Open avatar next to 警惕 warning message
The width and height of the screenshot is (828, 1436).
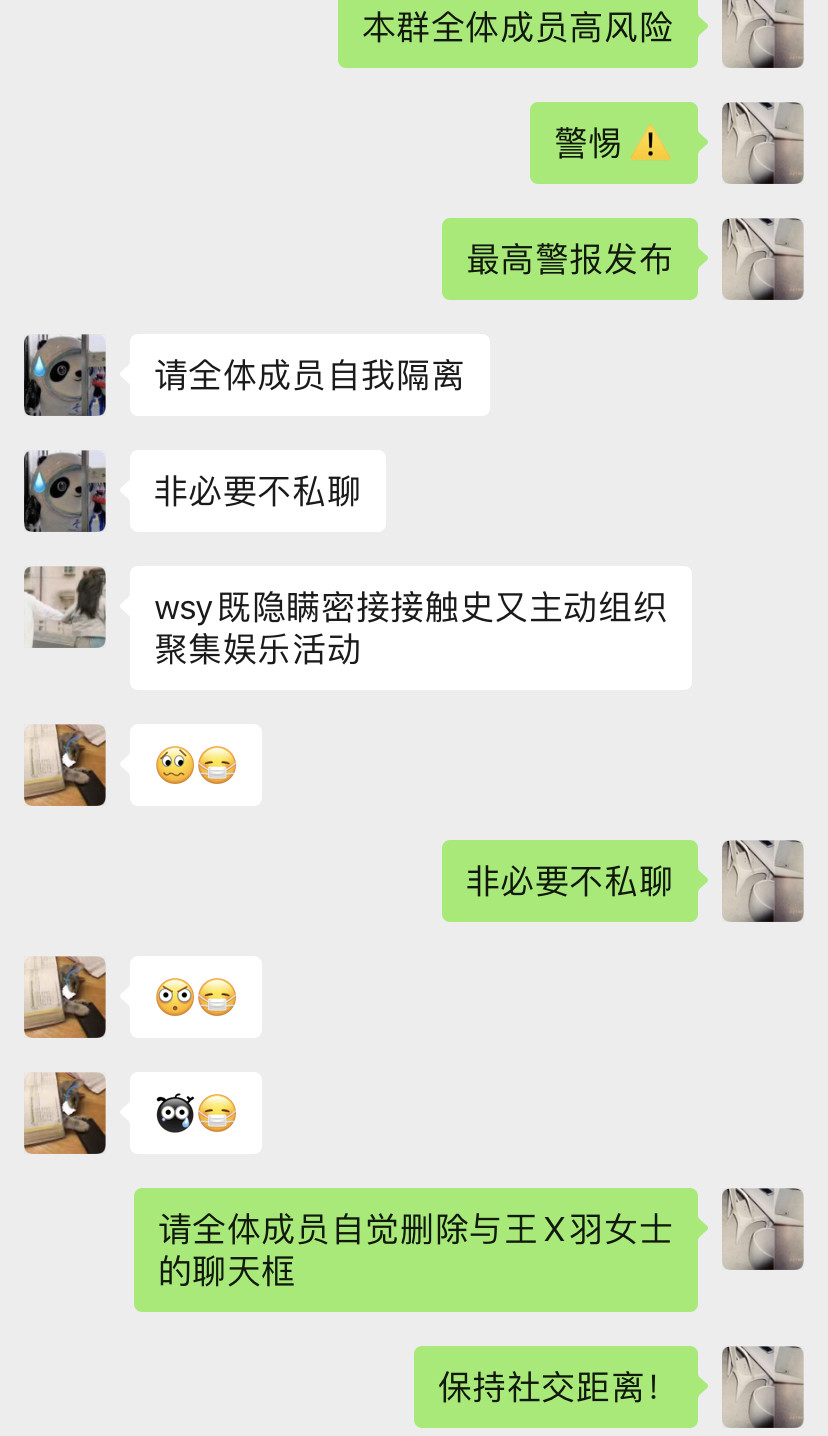coord(762,143)
